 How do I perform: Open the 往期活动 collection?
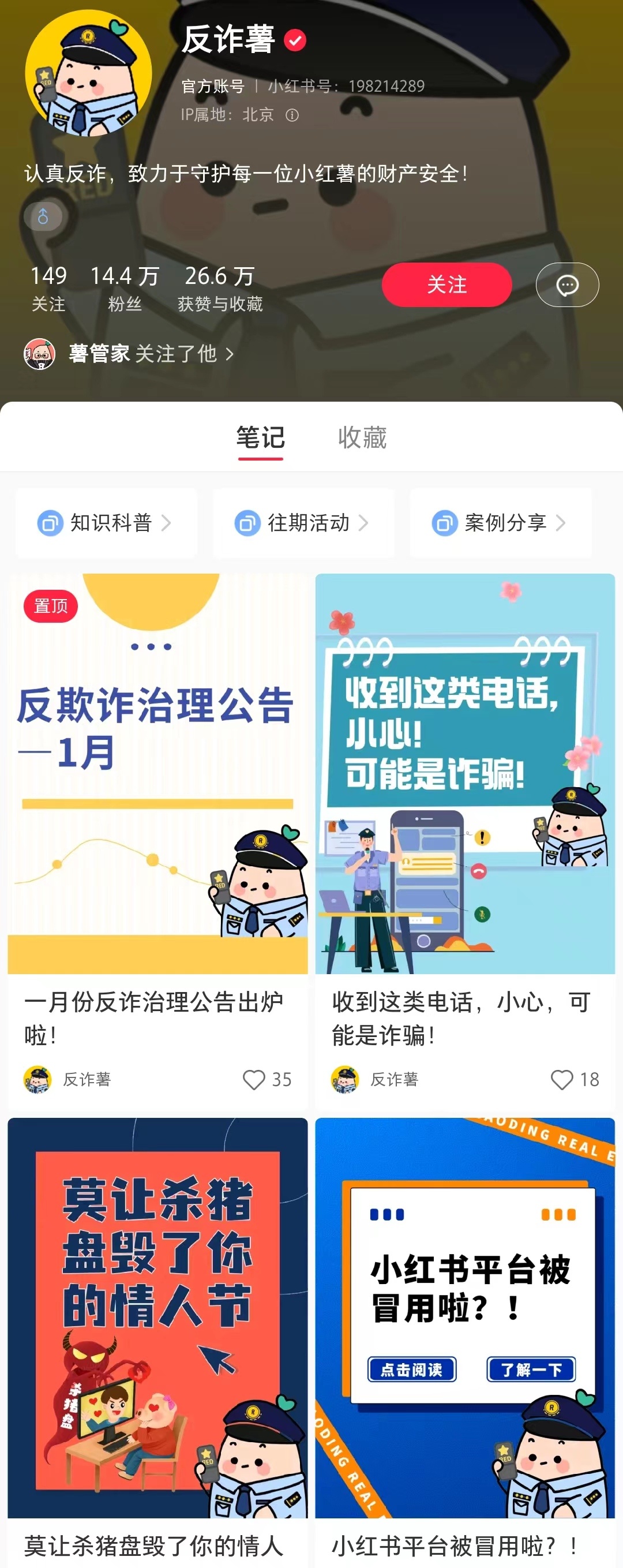(303, 522)
